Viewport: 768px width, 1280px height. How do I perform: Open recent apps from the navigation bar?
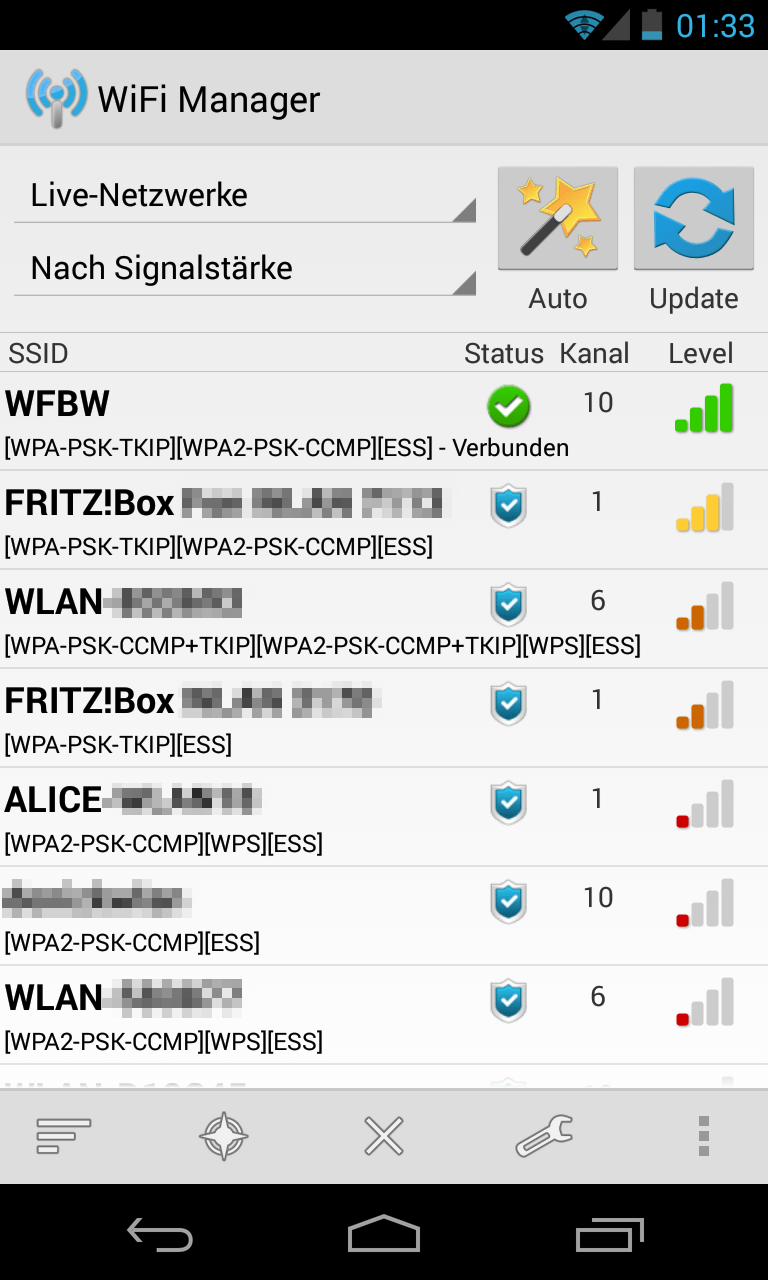click(x=610, y=1235)
